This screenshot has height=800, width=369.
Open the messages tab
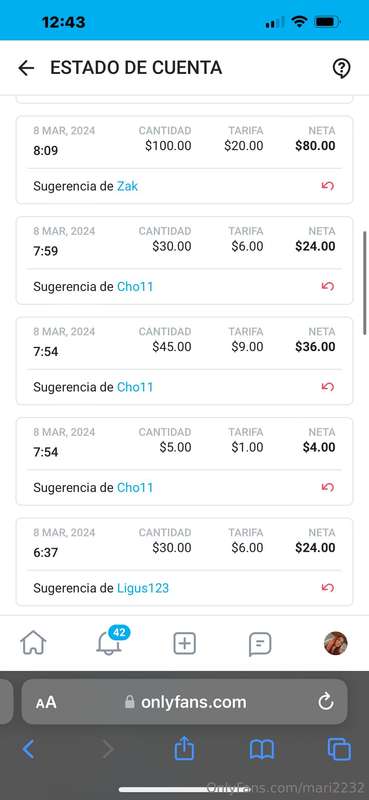tap(260, 644)
